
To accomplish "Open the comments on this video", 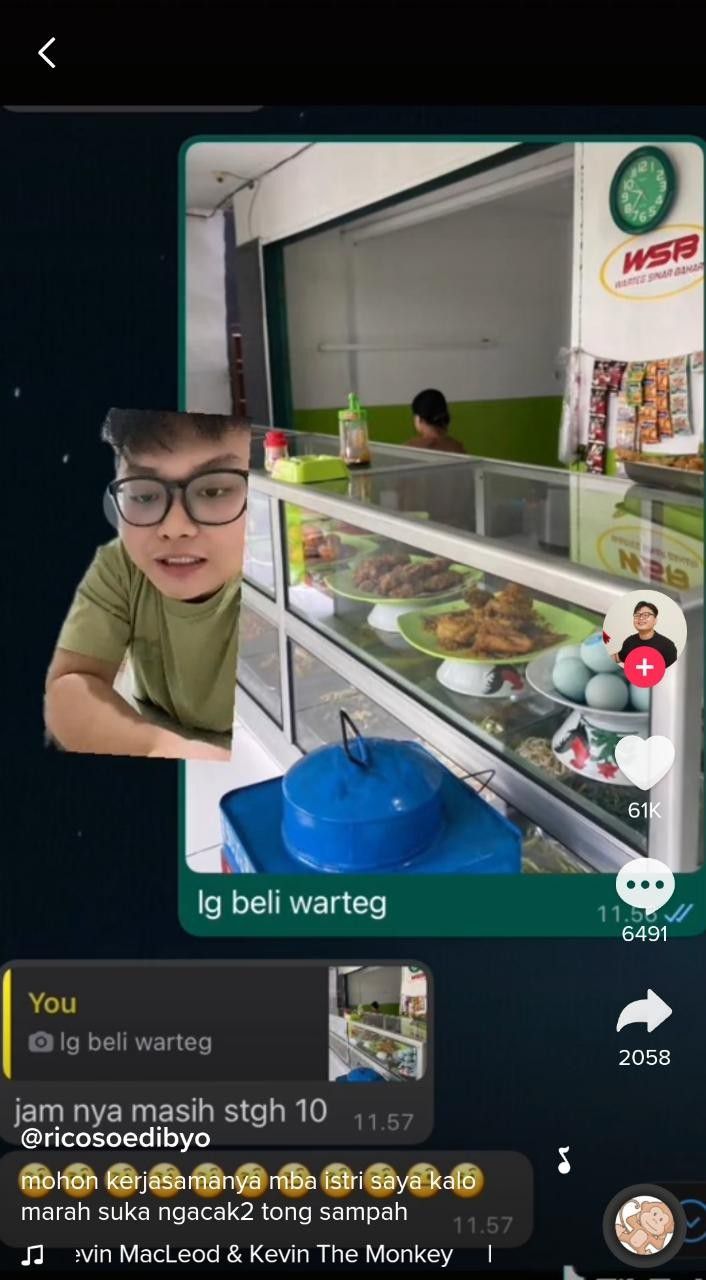I will (644, 886).
